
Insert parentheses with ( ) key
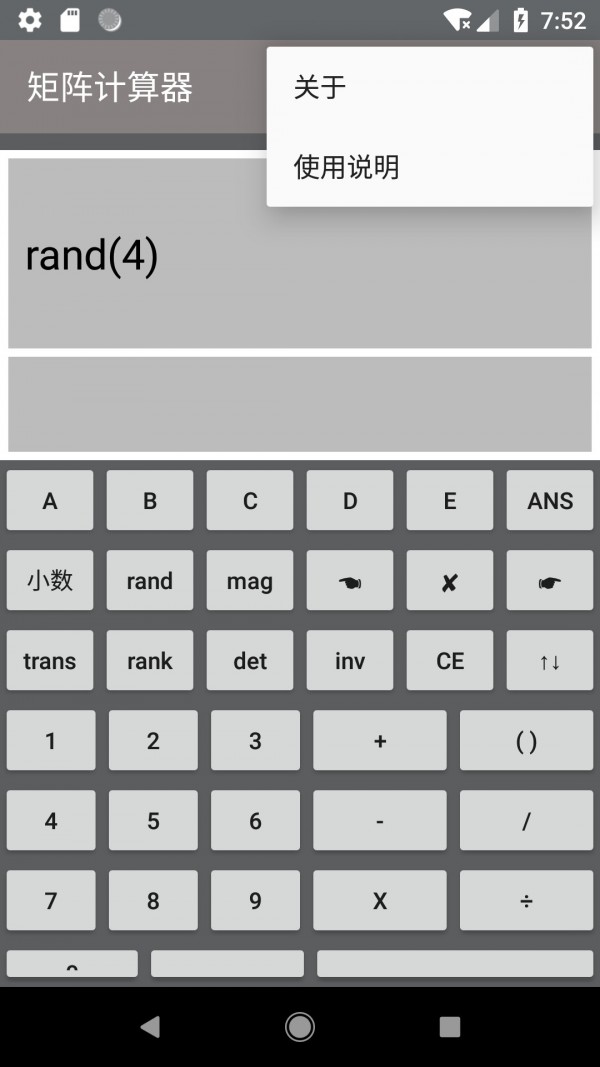[x=526, y=741]
